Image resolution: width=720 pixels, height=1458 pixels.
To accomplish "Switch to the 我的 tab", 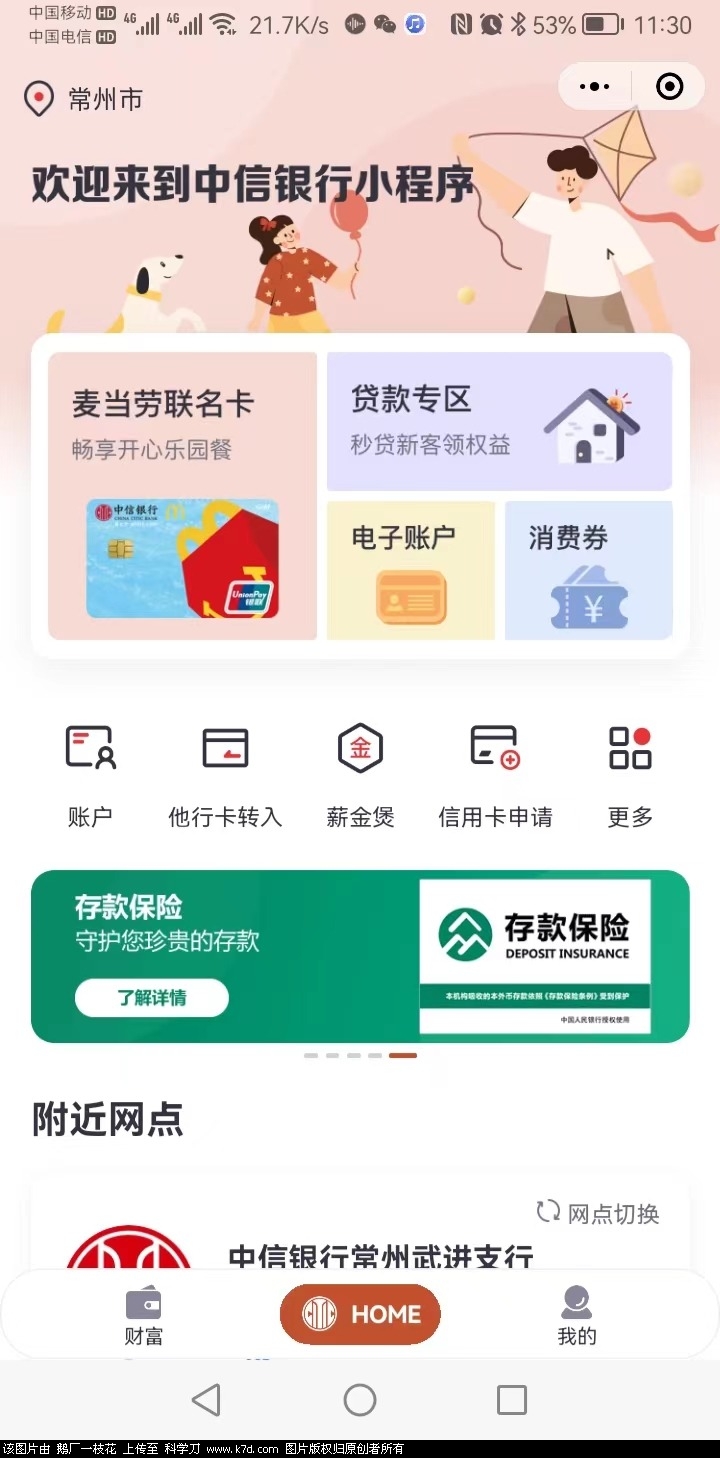I will 576,1316.
